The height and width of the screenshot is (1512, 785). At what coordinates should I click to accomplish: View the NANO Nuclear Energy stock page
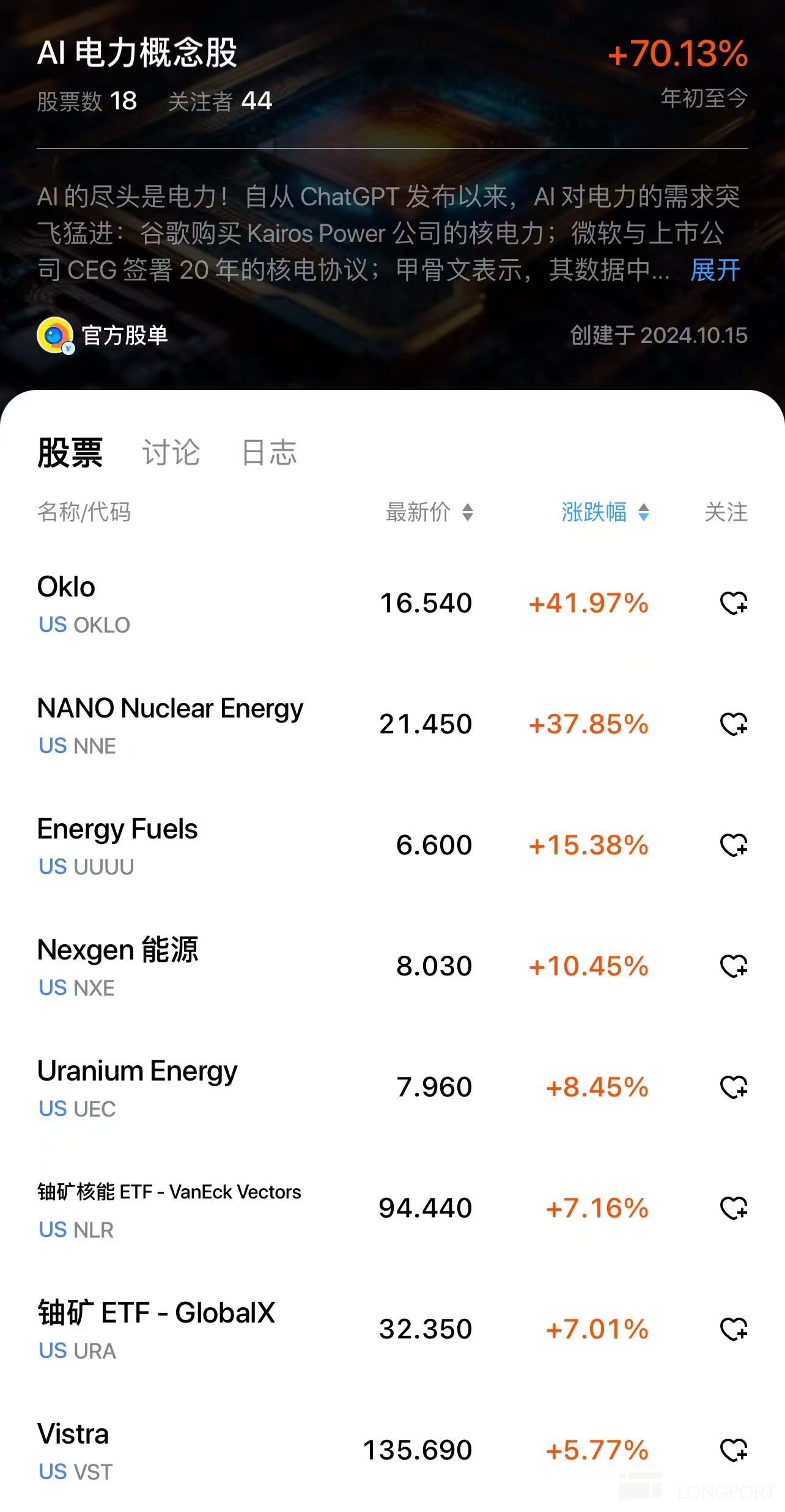(x=183, y=724)
